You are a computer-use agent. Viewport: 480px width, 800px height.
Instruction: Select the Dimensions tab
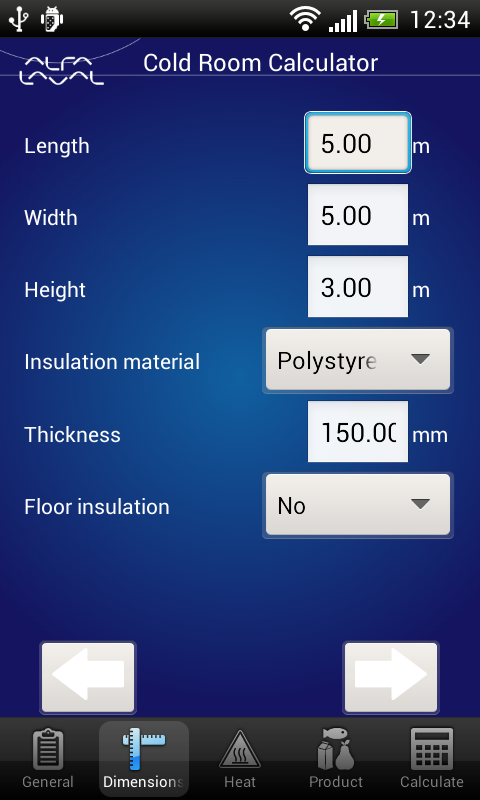(x=144, y=758)
